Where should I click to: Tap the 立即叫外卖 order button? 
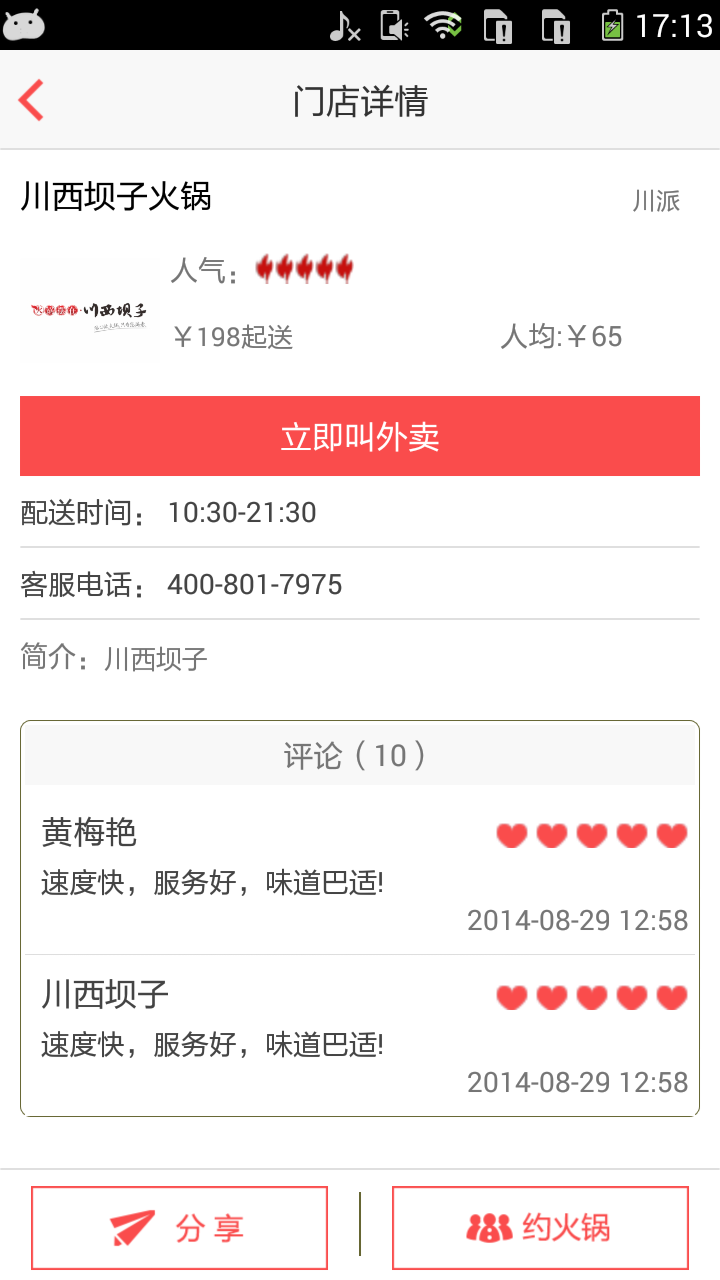click(x=360, y=437)
